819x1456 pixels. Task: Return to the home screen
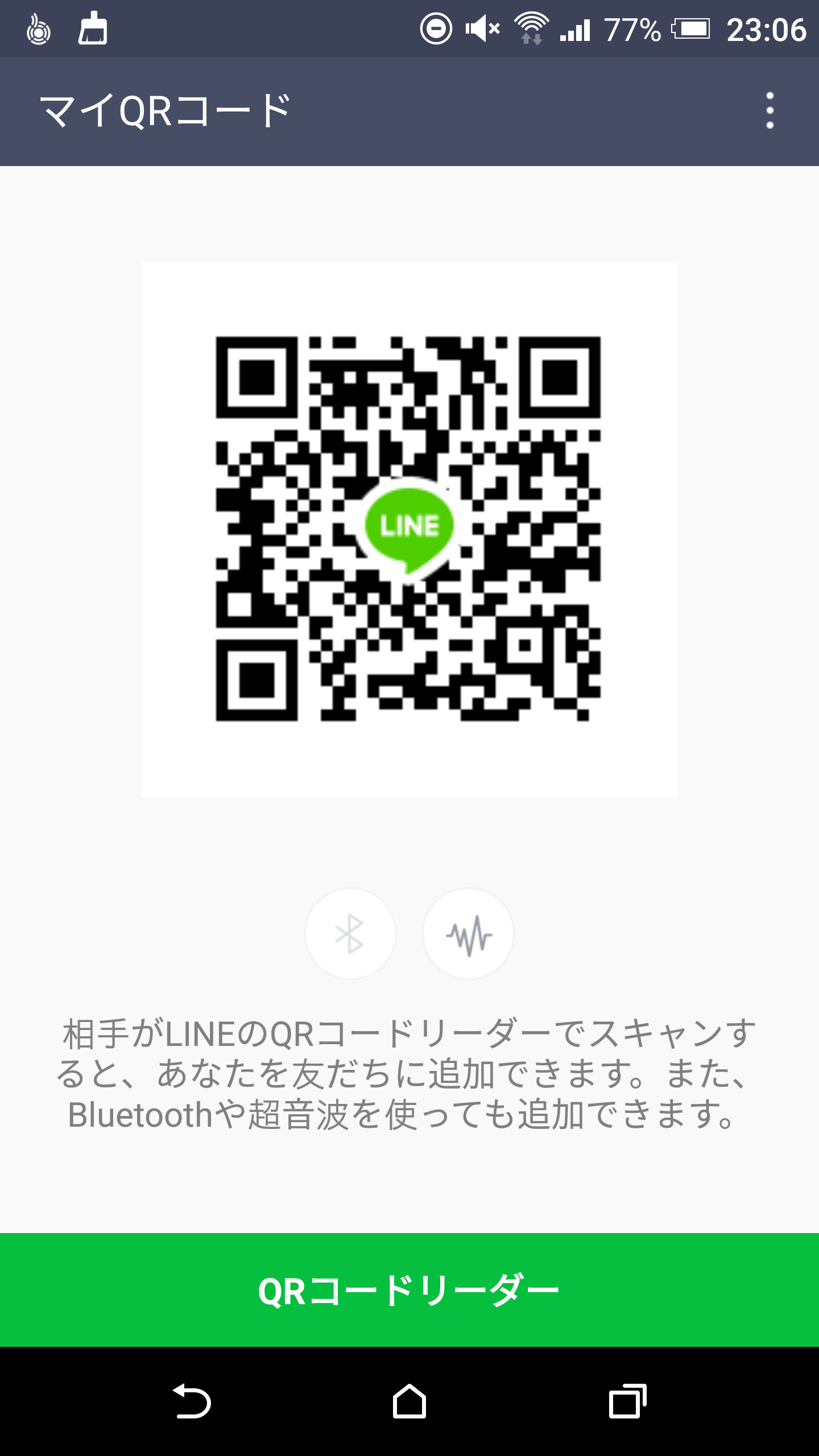[409, 1401]
